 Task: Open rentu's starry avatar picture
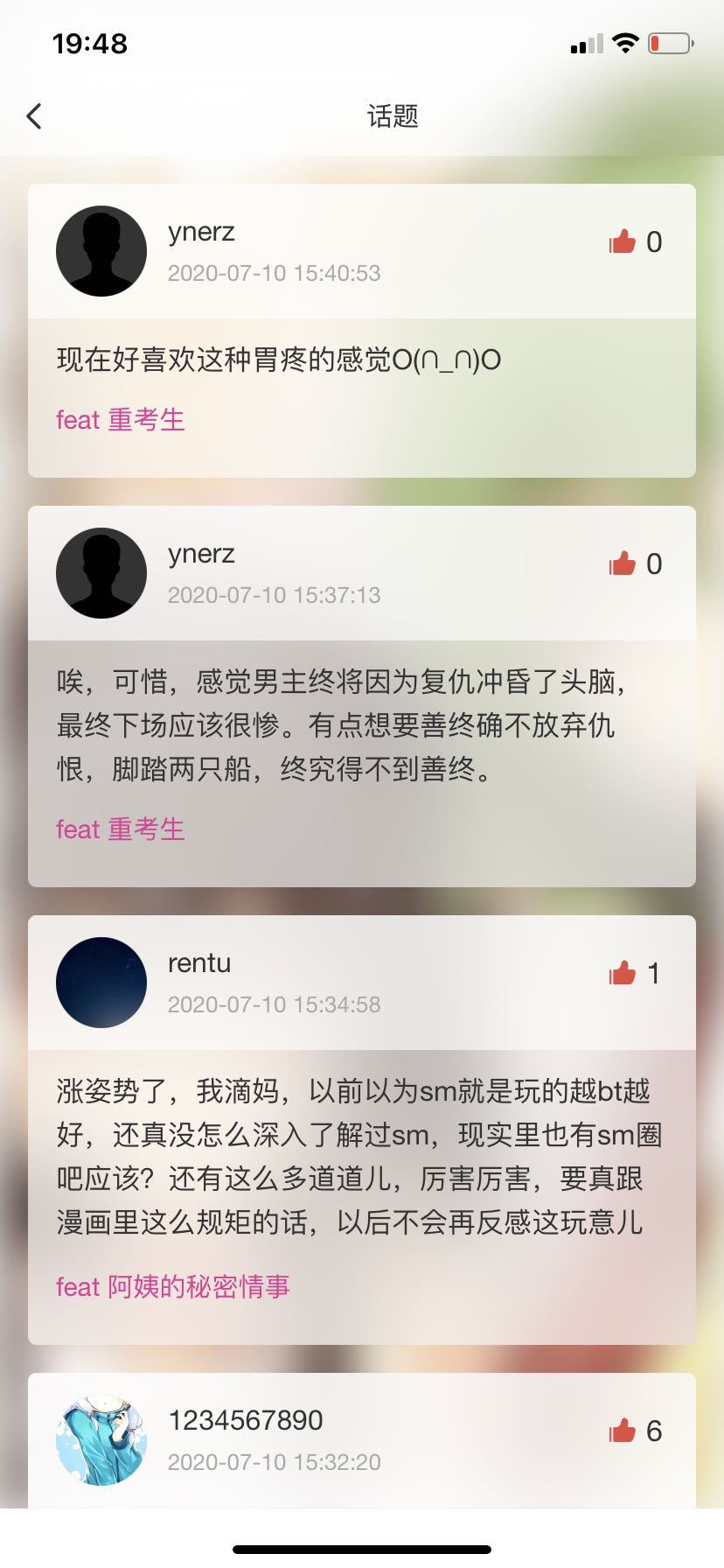tap(100, 982)
